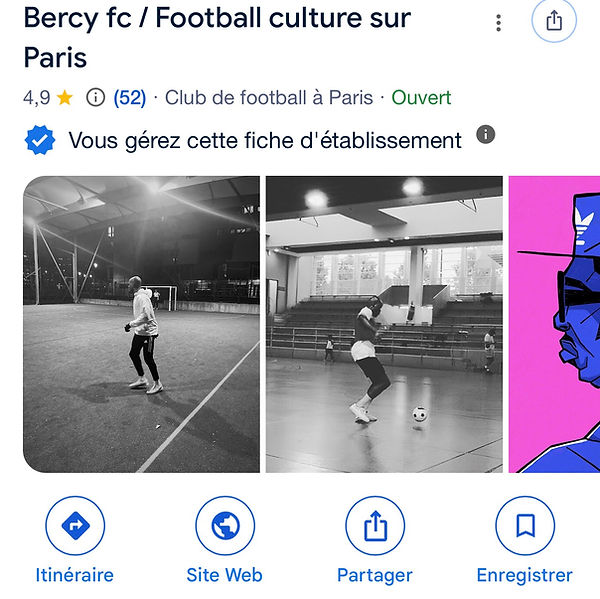View the outdoor pitch black-and-white photo
The image size is (600, 599).
[141, 324]
